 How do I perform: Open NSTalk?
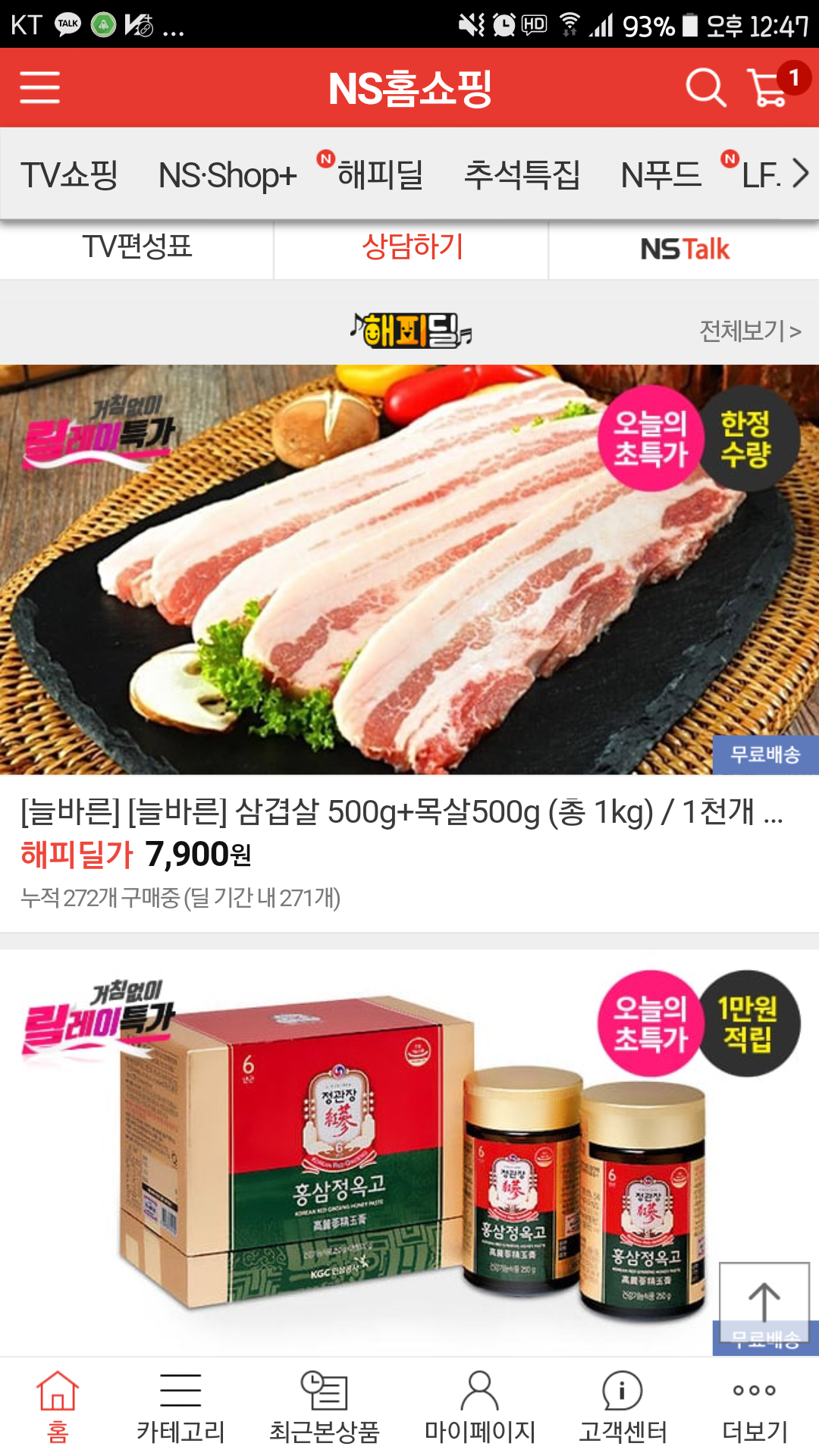[x=685, y=249]
